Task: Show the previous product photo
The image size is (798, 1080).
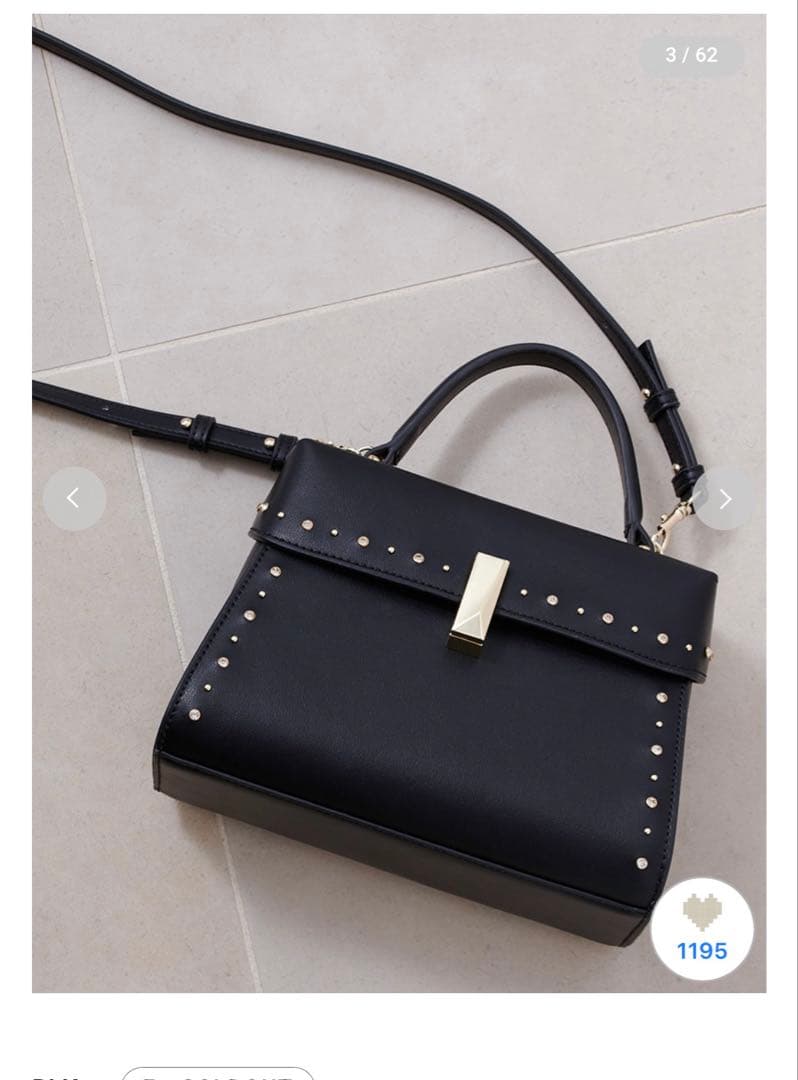Action: pos(74,498)
